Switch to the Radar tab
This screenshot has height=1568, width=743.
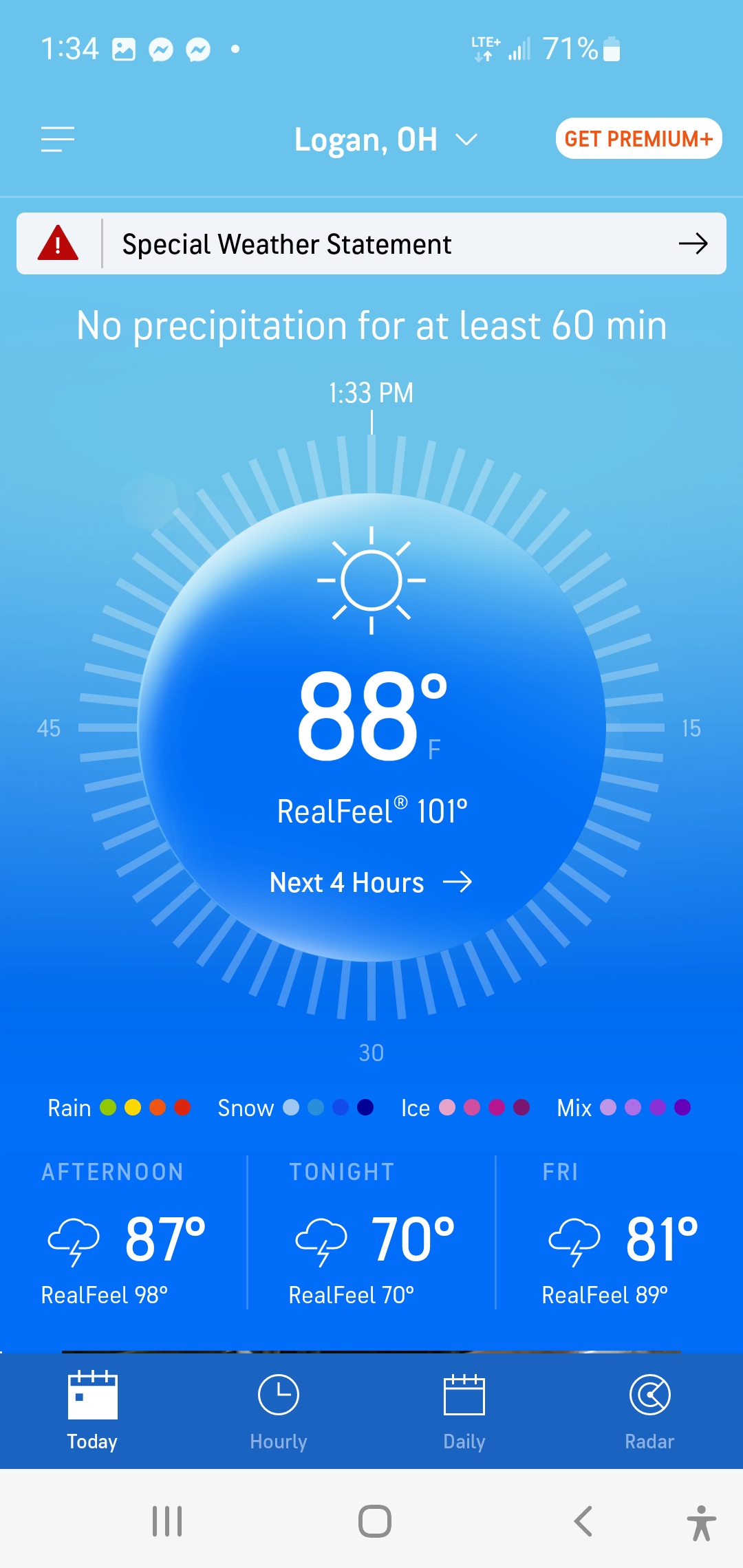click(650, 1411)
